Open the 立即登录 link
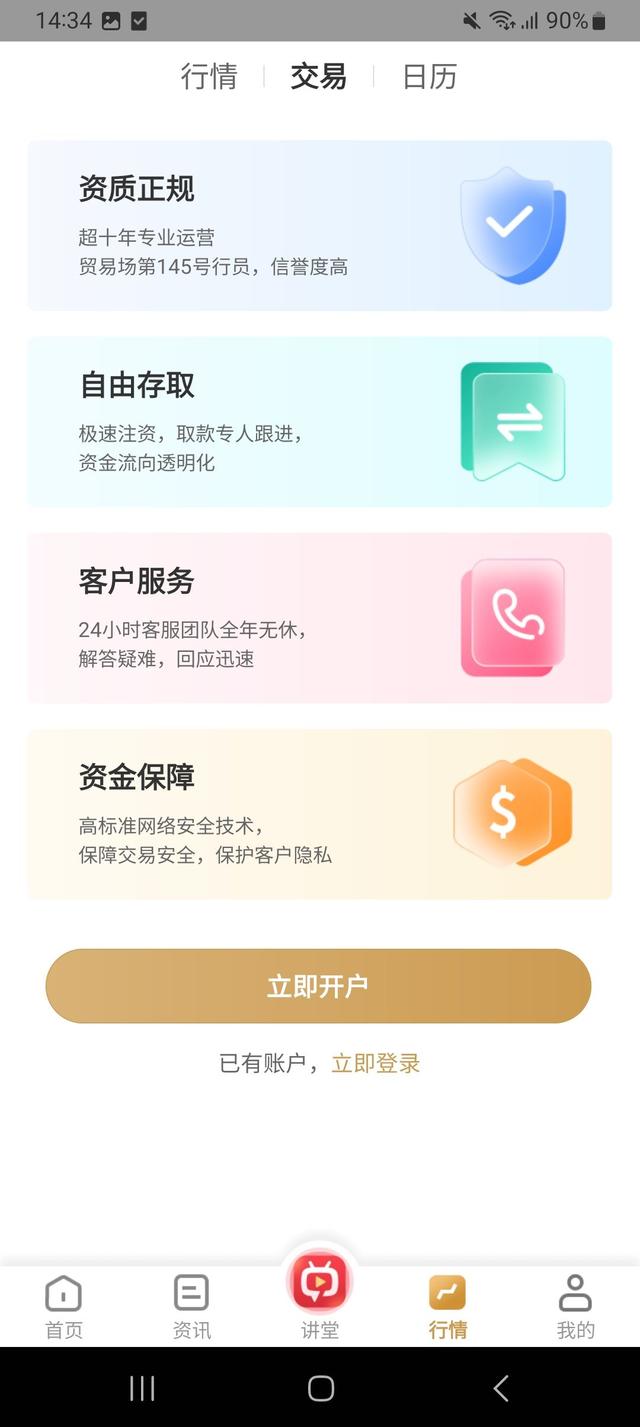This screenshot has height=1427, width=640. 376,1063
